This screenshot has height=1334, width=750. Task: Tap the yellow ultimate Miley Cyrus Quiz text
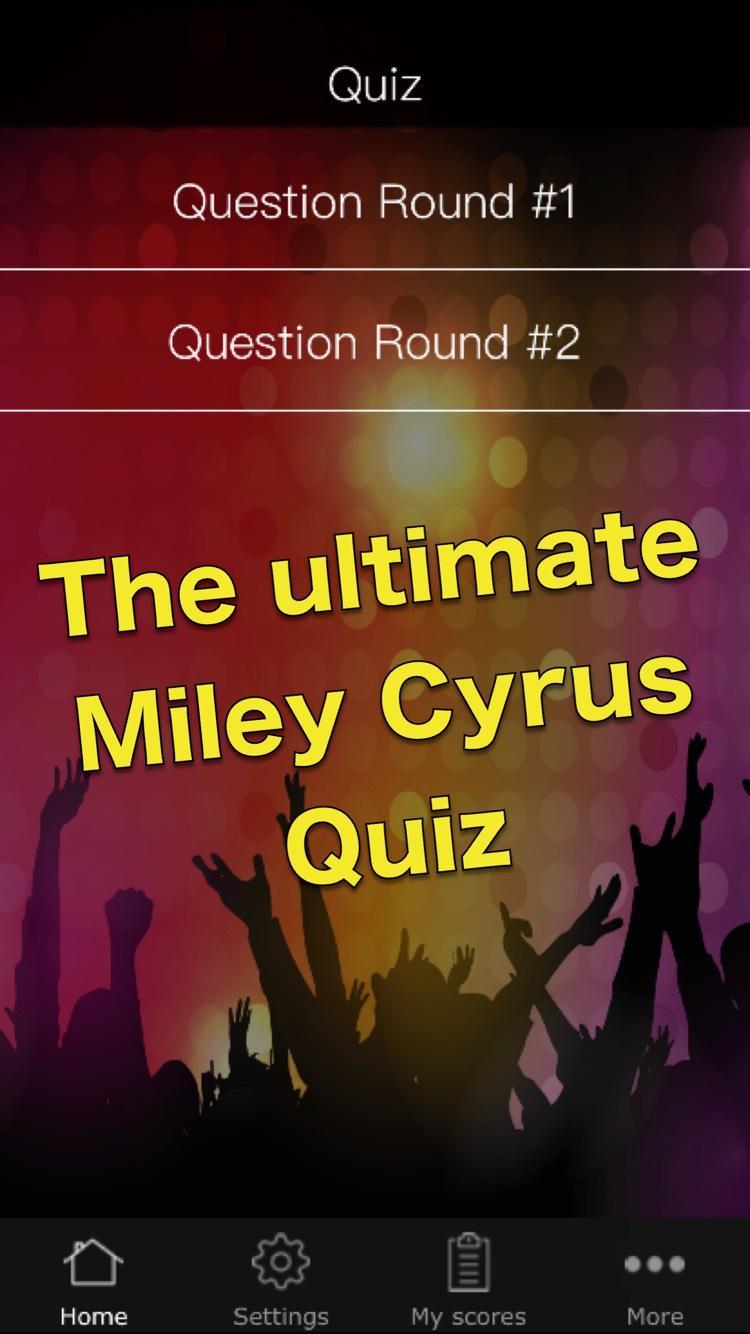click(x=375, y=700)
